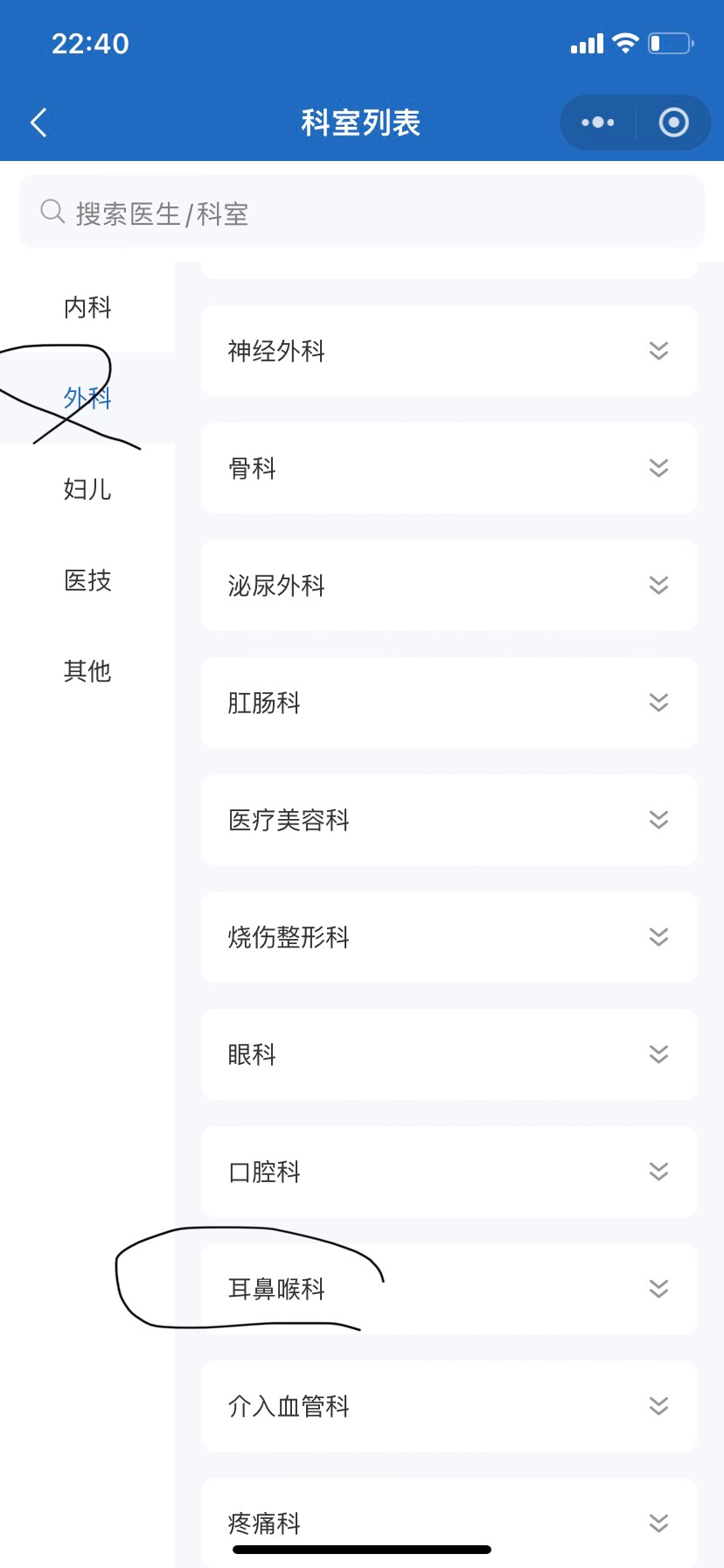Expand 医疗美容科
This screenshot has height=1568, width=724.
449,820
